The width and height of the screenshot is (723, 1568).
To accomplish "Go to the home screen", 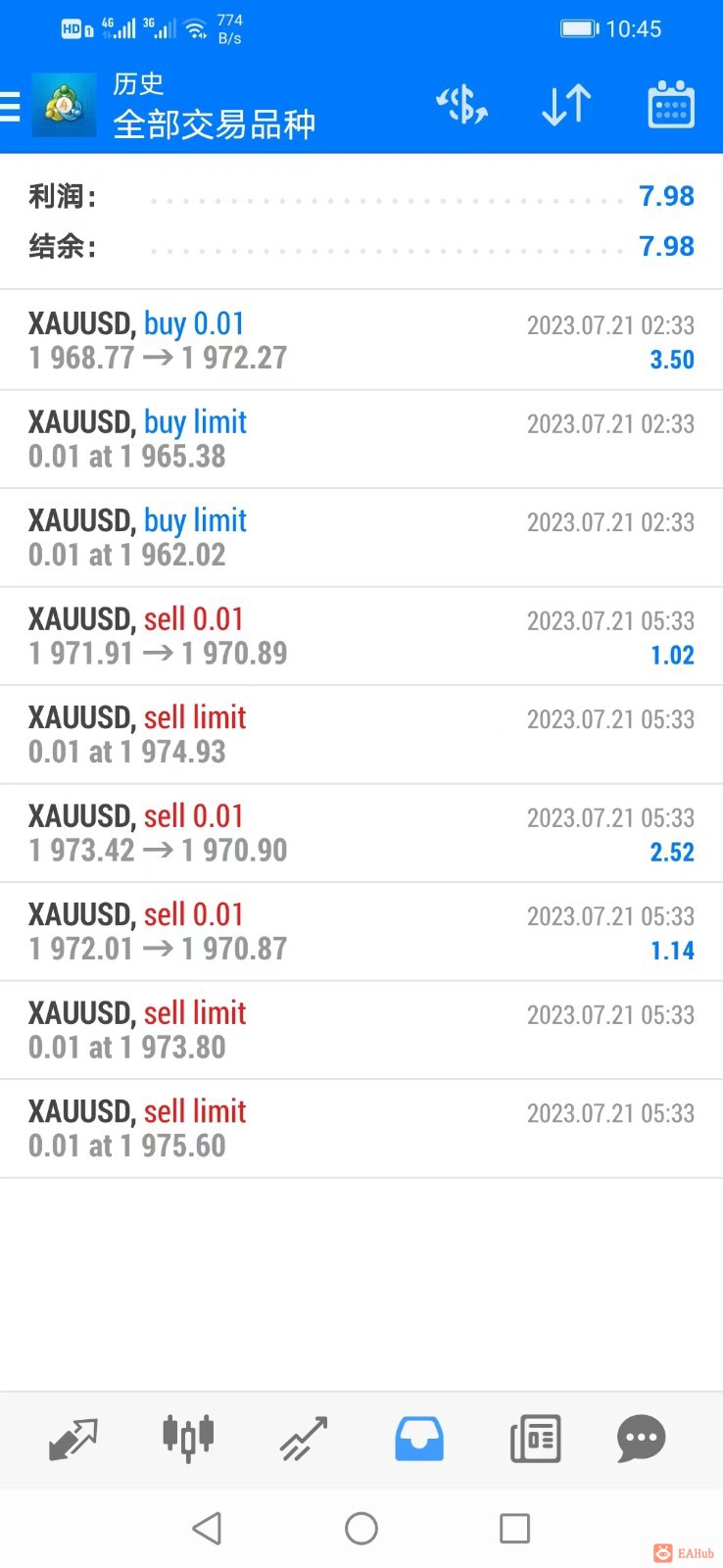I will tap(361, 1528).
